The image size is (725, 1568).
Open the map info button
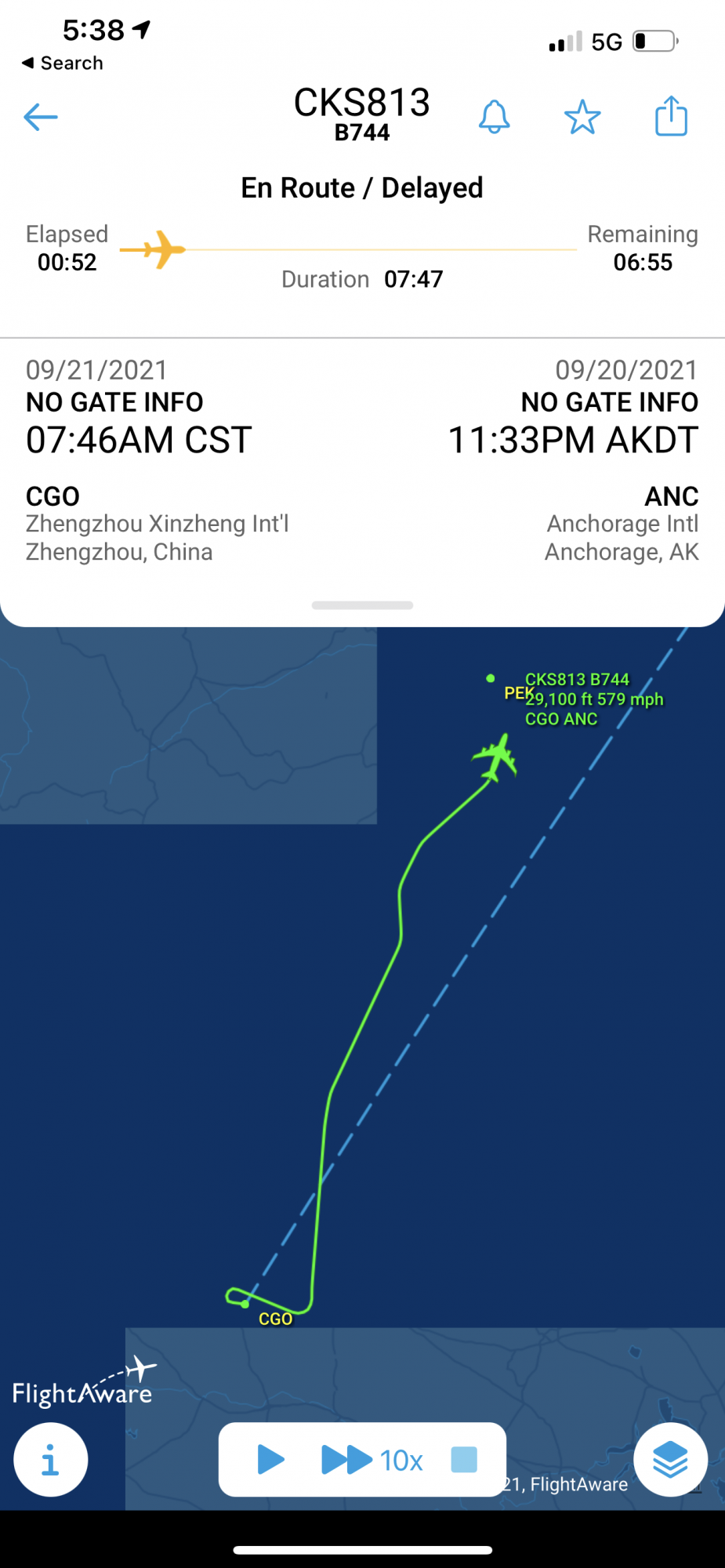pos(50,1460)
